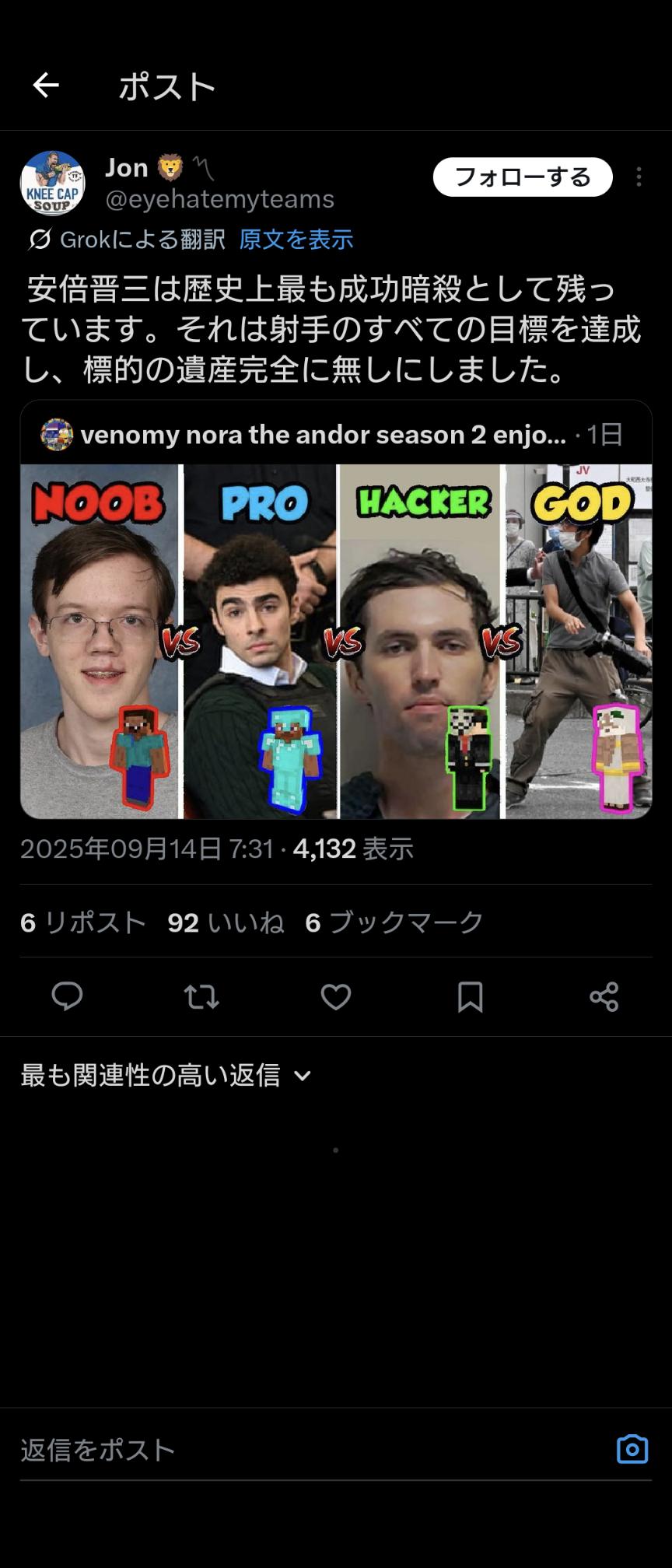Open the post overflow menu

pos(639,177)
